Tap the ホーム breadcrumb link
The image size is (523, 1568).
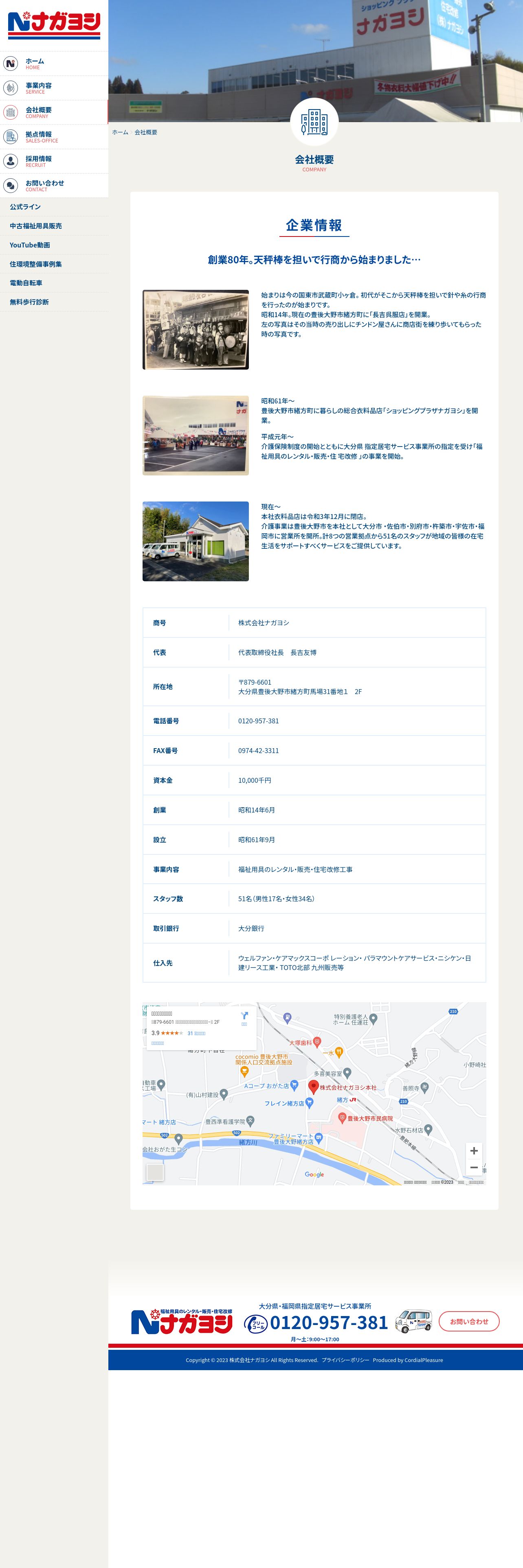pyautogui.click(x=120, y=132)
